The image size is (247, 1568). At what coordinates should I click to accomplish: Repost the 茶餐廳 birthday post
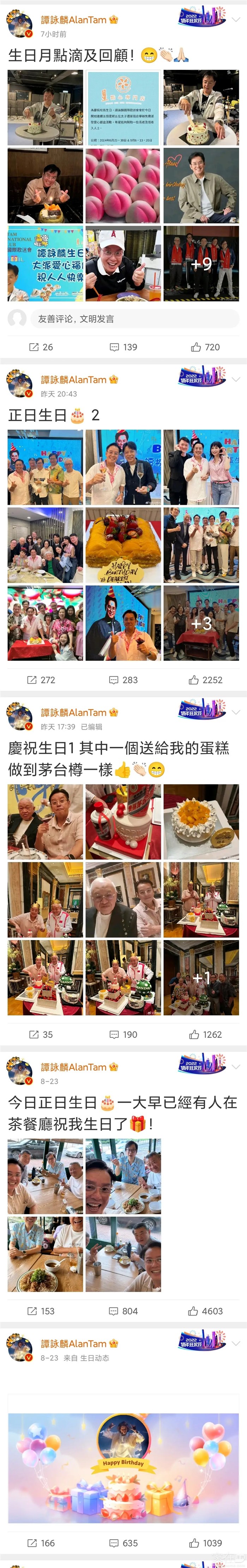[x=41, y=1311]
